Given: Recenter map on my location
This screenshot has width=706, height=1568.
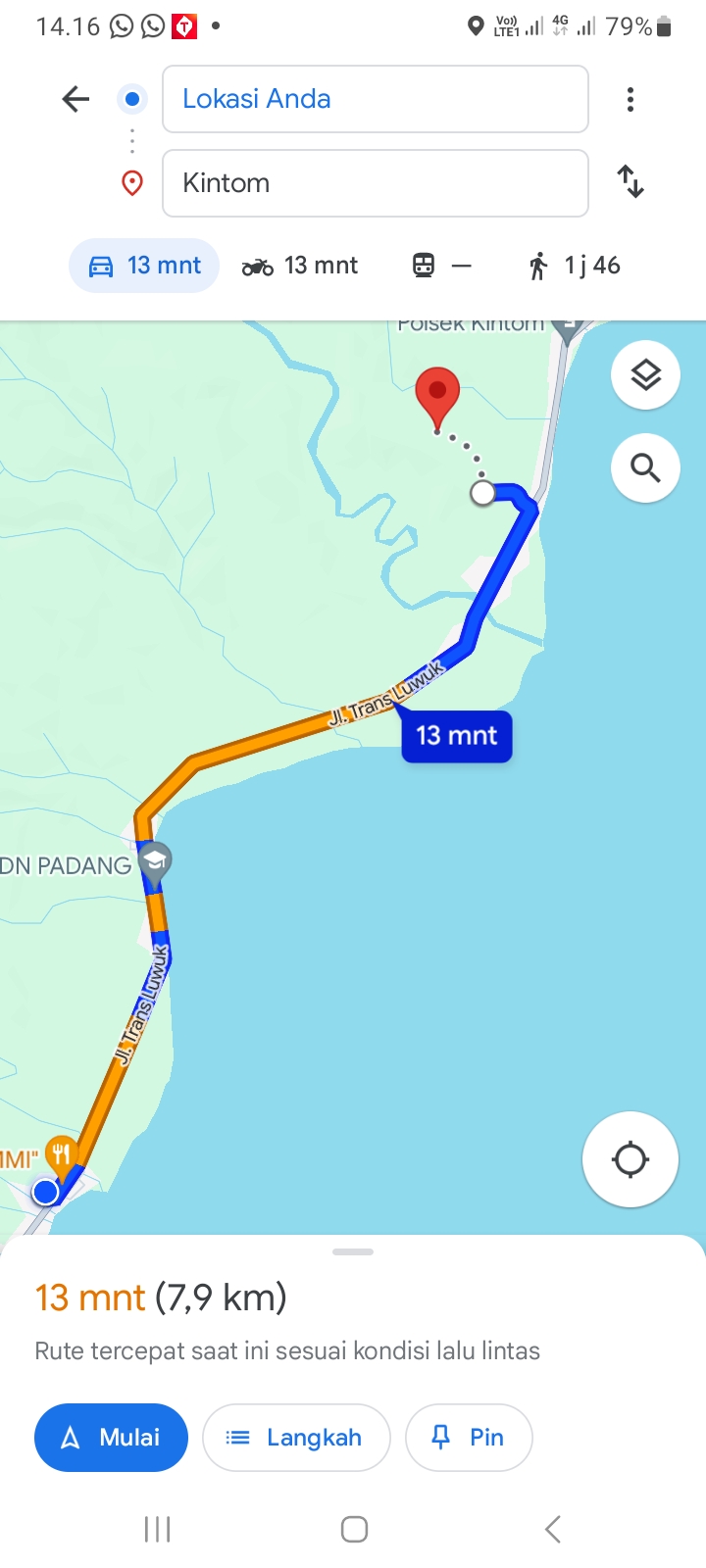Looking at the screenshot, I should pyautogui.click(x=630, y=1159).
